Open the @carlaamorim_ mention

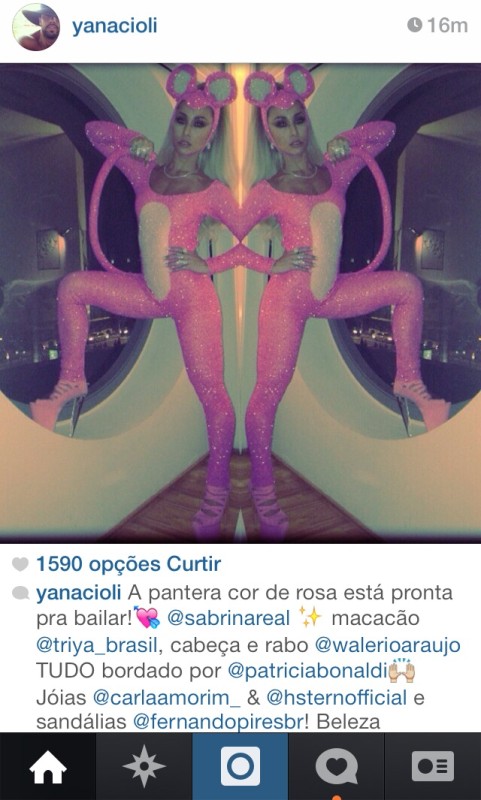[x=166, y=697]
